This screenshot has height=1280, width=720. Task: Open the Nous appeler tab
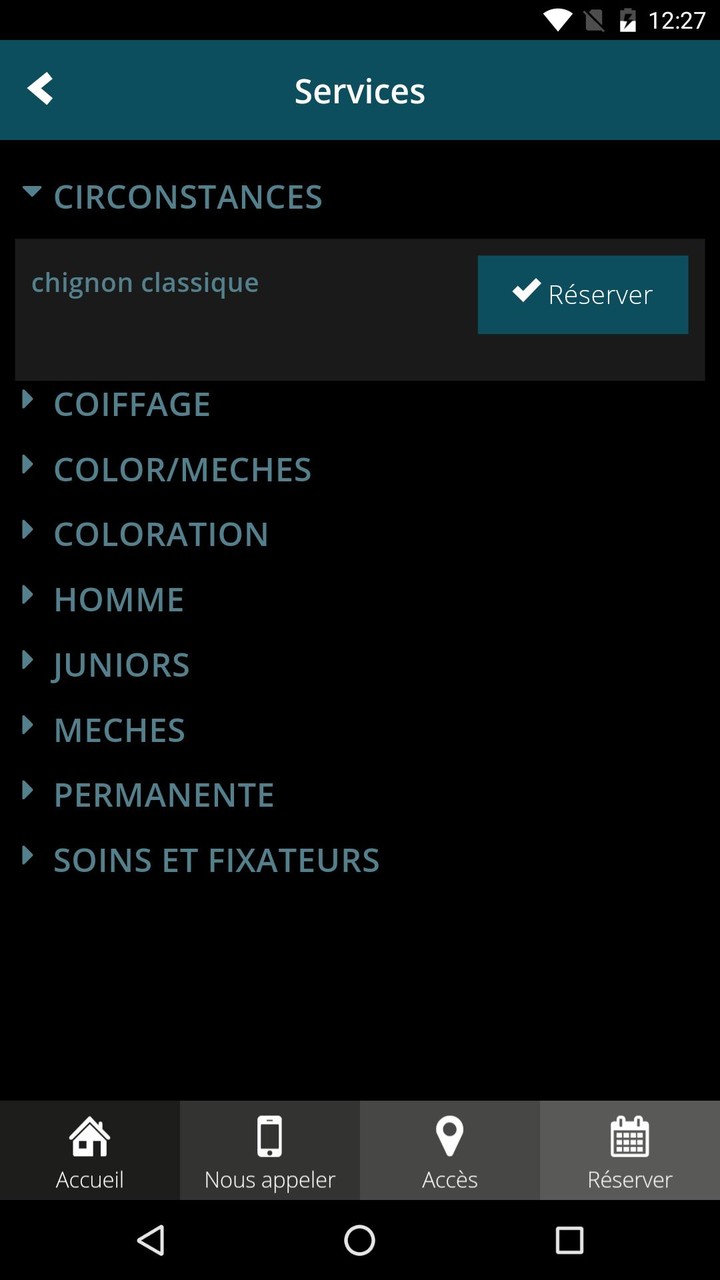[270, 1151]
